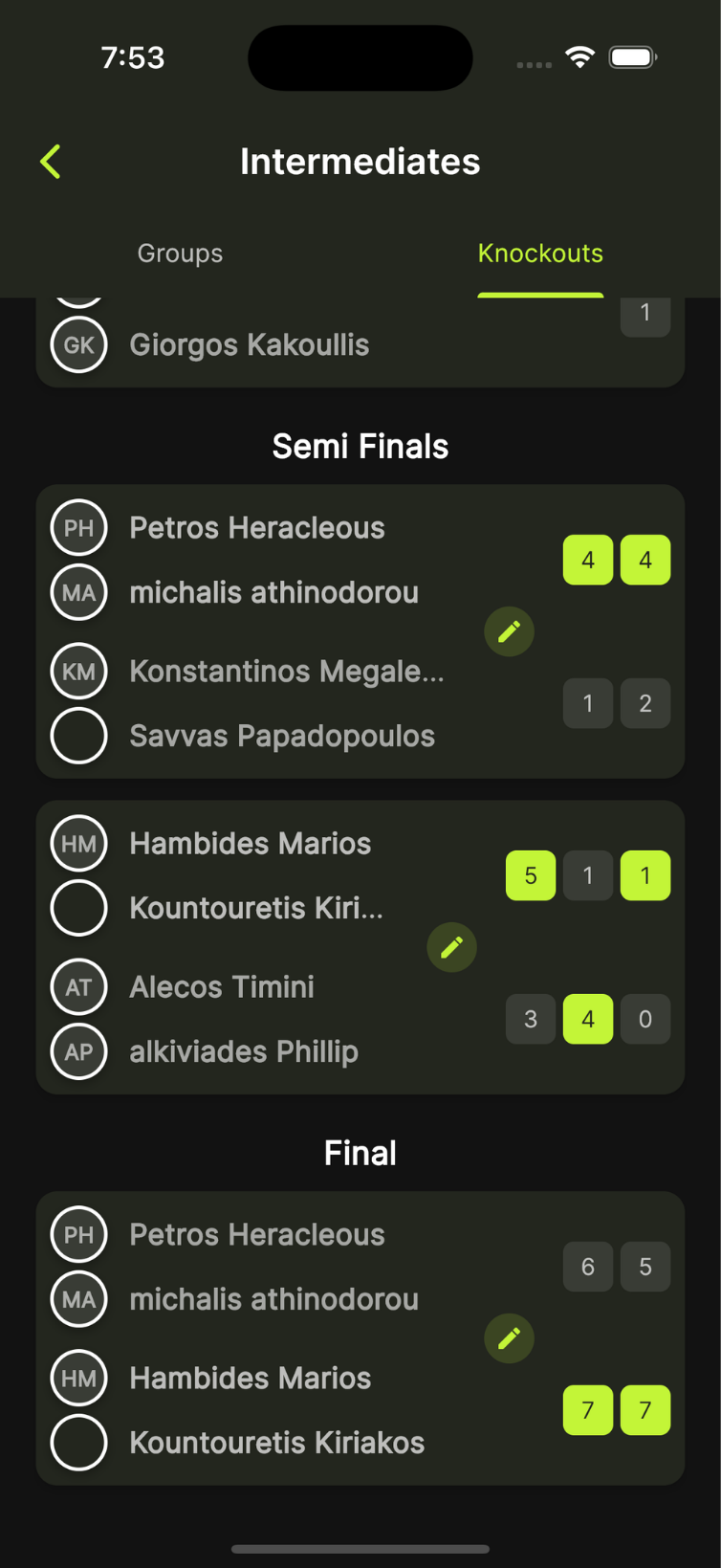Edit the Hambides Marios vs Alecos Timini score
Image resolution: width=721 pixels, height=1568 pixels.
(x=451, y=947)
